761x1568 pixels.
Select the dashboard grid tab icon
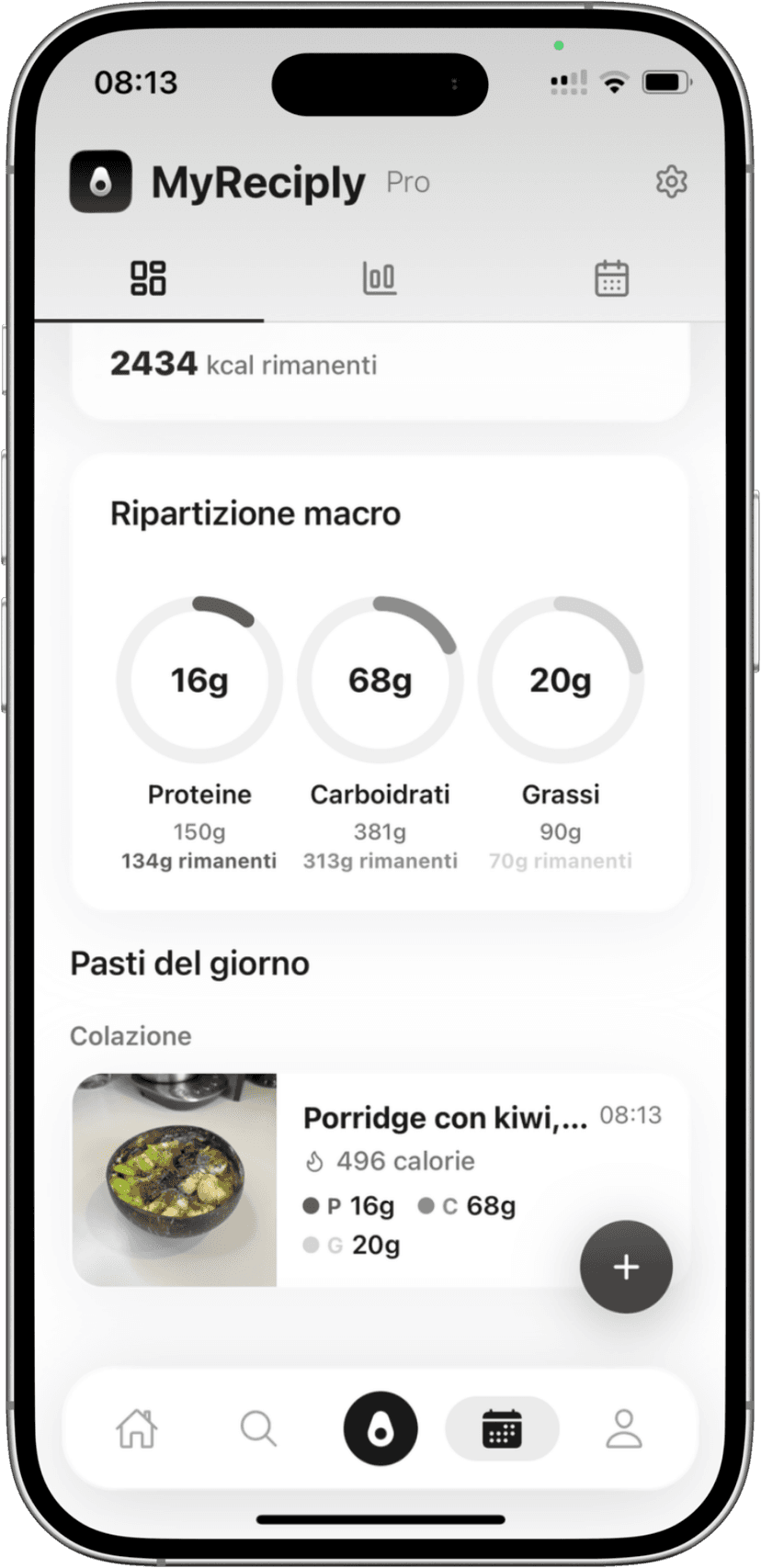tap(147, 276)
